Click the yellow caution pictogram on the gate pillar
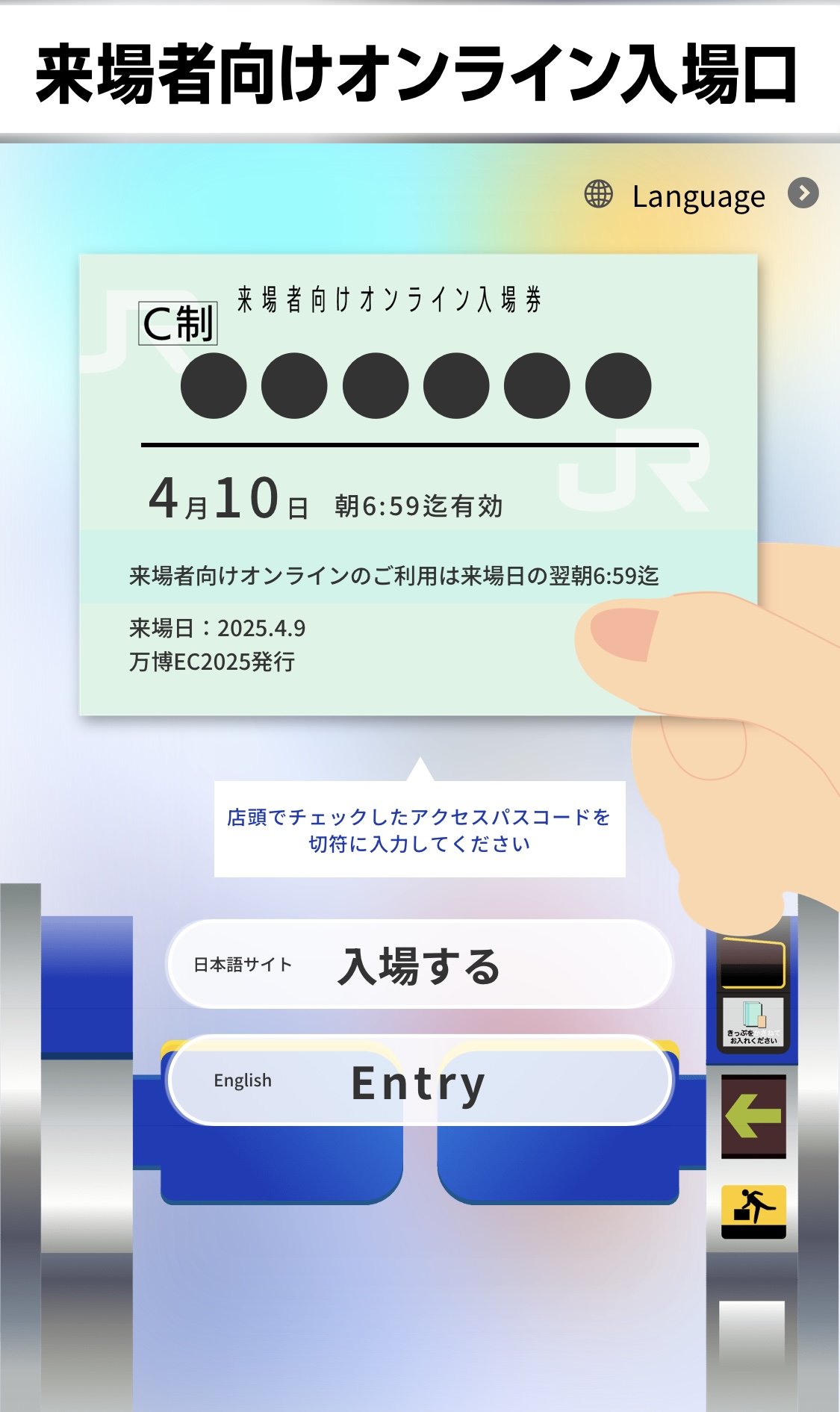840x1412 pixels. (x=754, y=1208)
